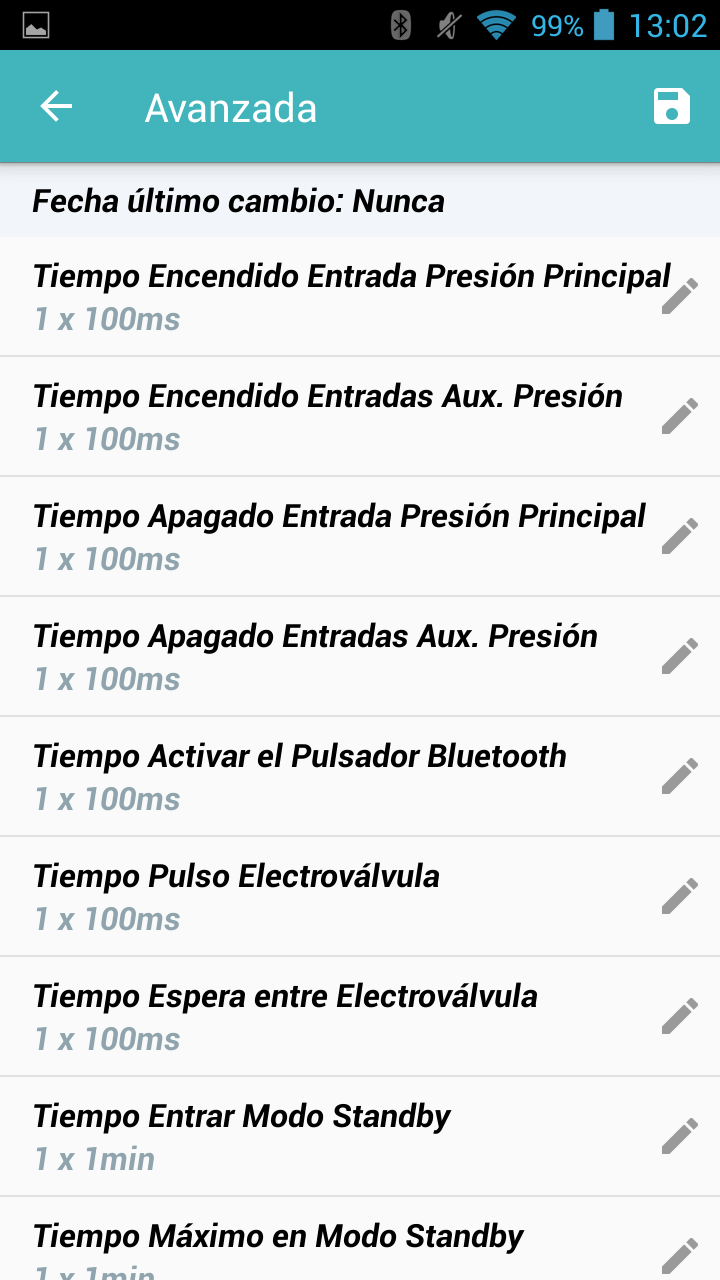Edit Tiempo Encendido Entrada Presión Principal
The height and width of the screenshot is (1280, 720).
click(679, 296)
